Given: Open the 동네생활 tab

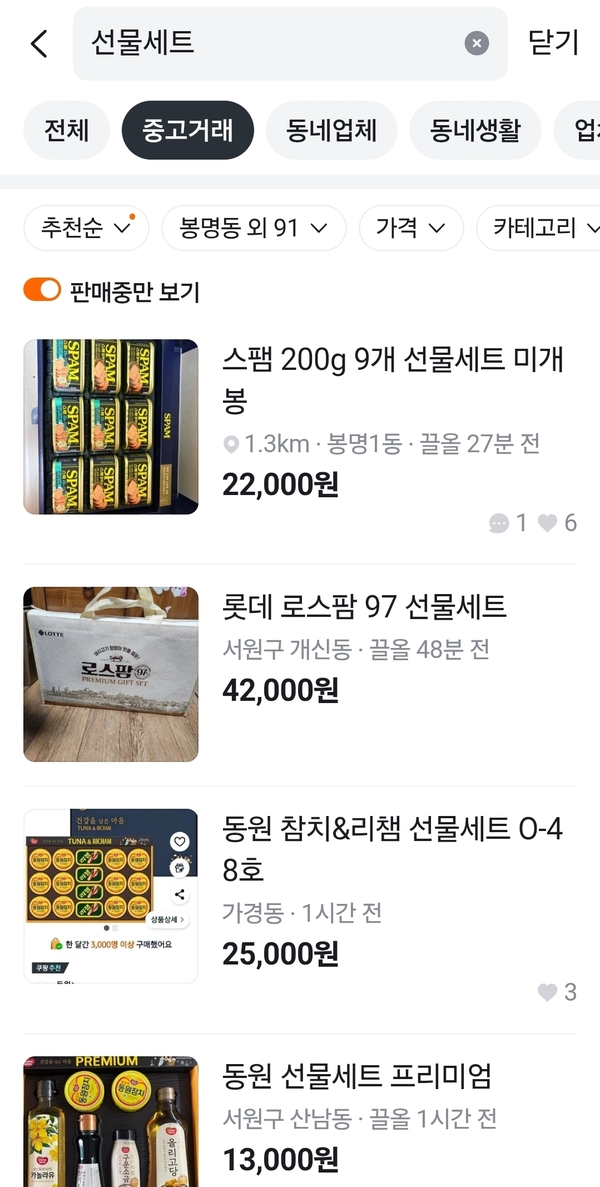Looking at the screenshot, I should tap(475, 130).
